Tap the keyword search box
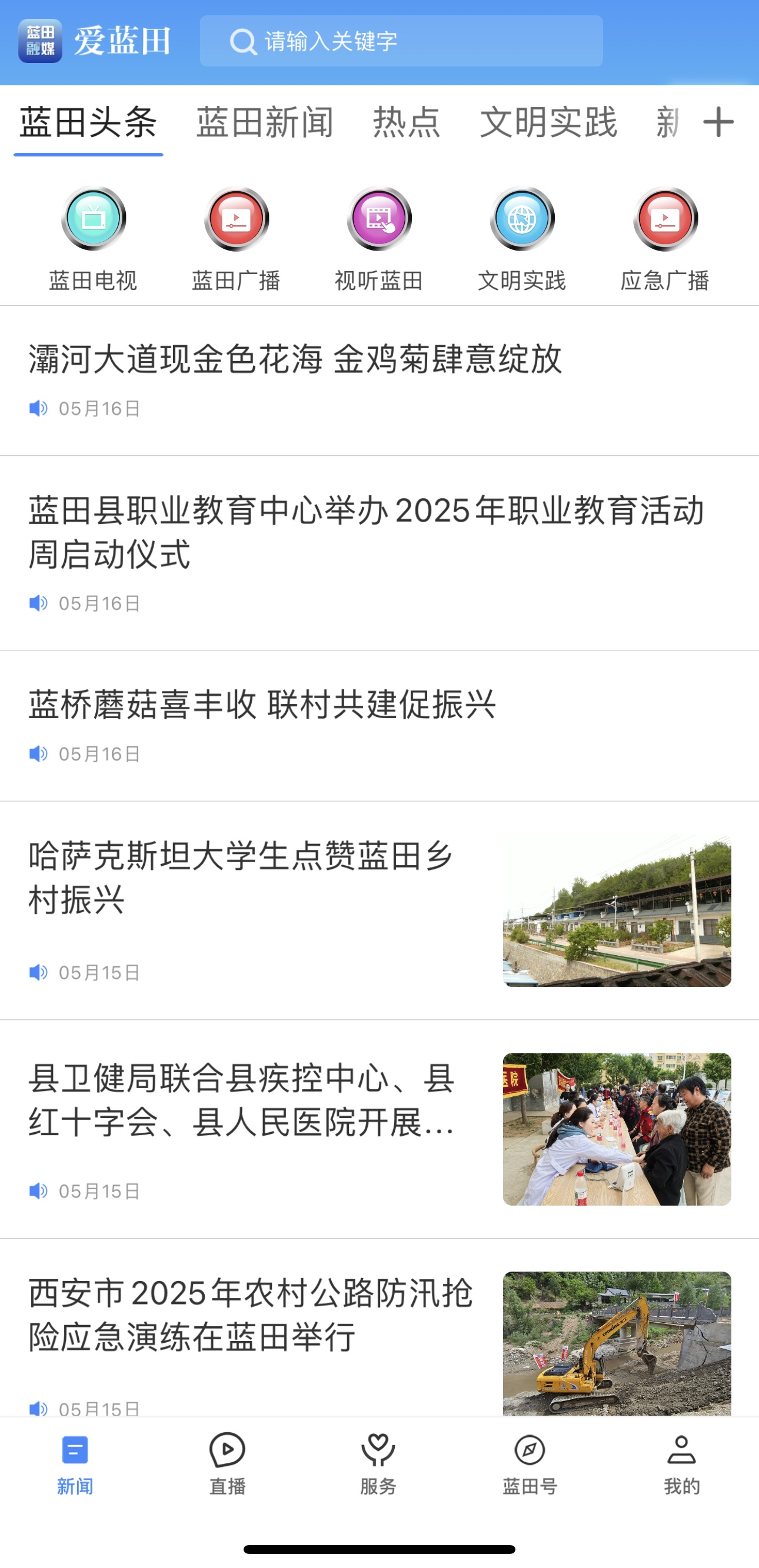759x1568 pixels. (x=401, y=41)
